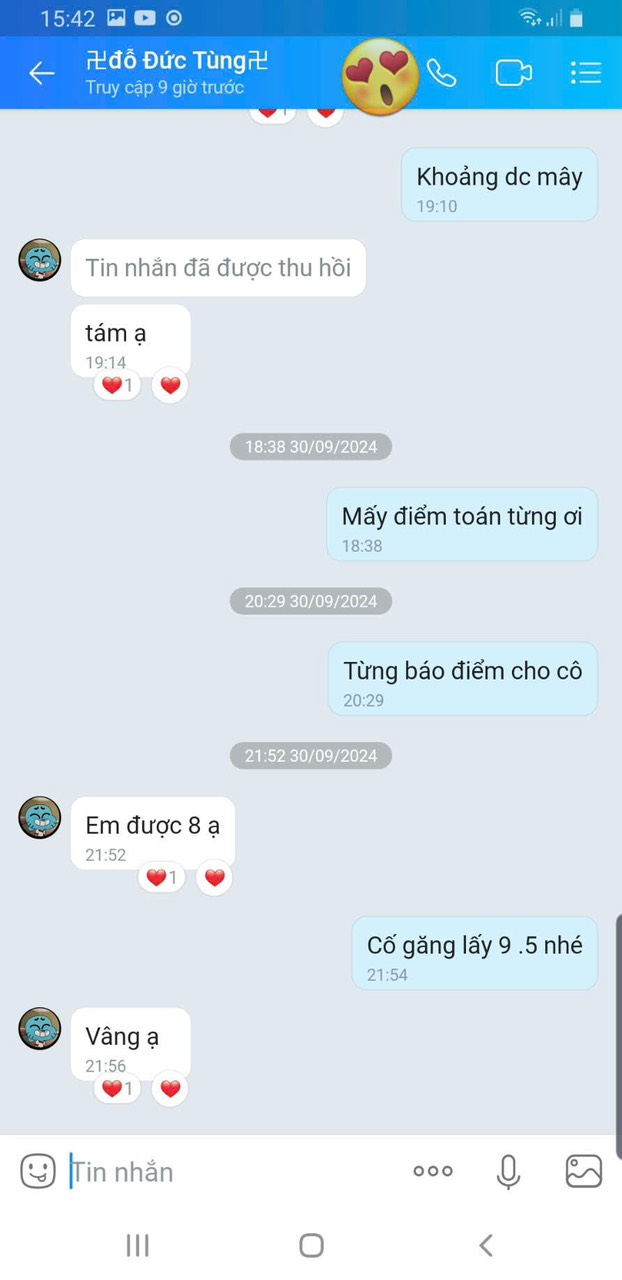The height and width of the screenshot is (1280, 622).
Task: Open the recent apps view
Action: (x=137, y=1245)
